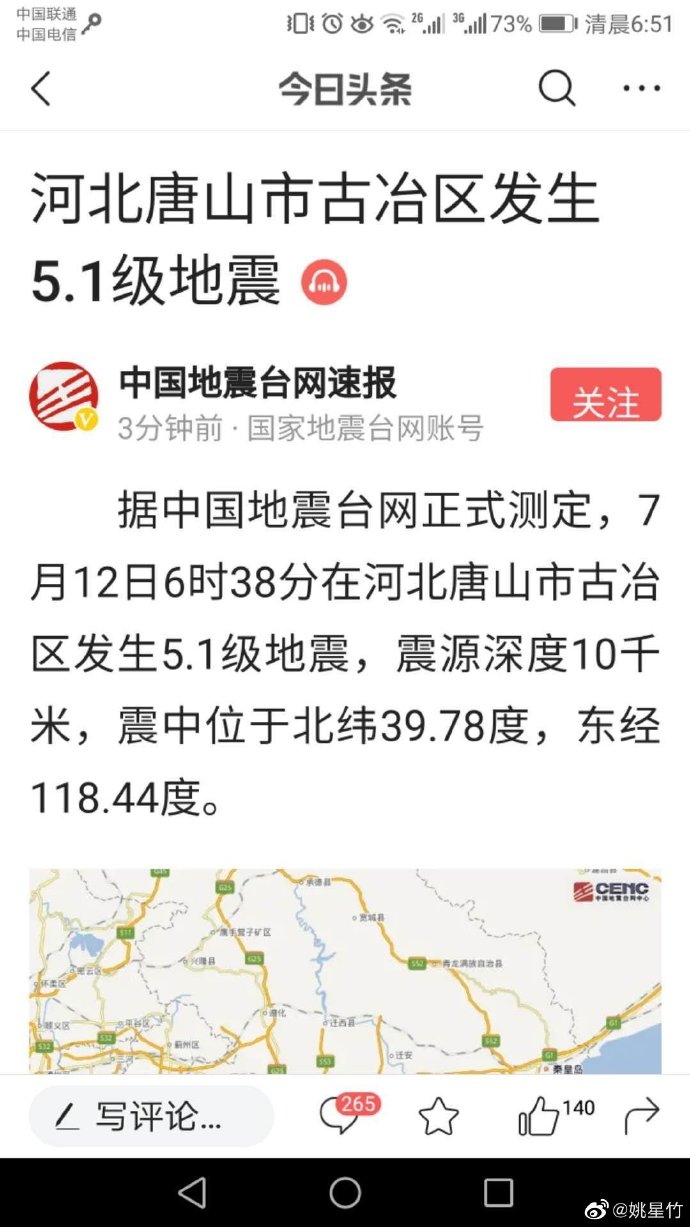Open the three-dot overflow menu
Viewport: 690px width, 1227px height.
point(641,89)
